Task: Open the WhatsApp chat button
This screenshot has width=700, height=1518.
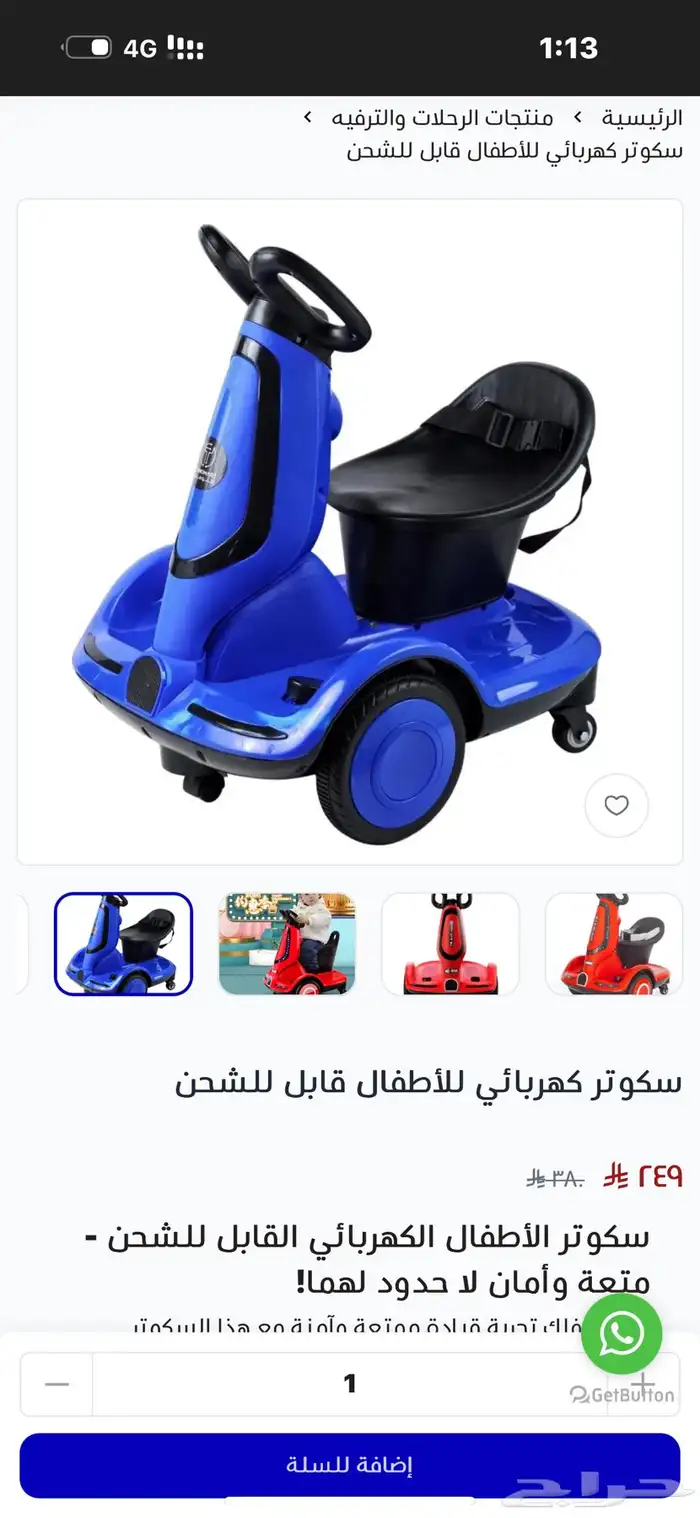Action: click(x=621, y=1333)
